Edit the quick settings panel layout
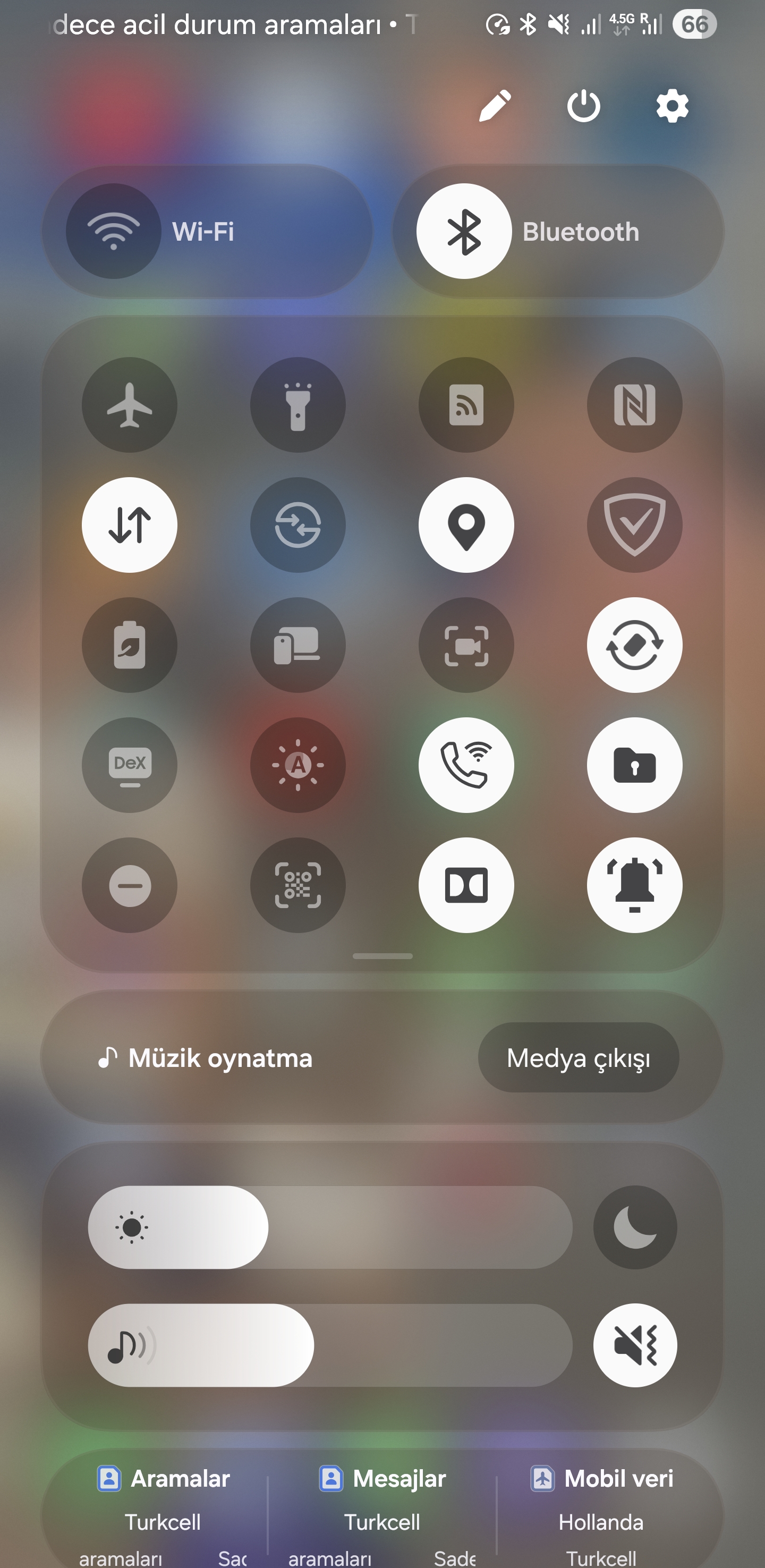Screen dimensions: 765x1568 click(x=495, y=106)
